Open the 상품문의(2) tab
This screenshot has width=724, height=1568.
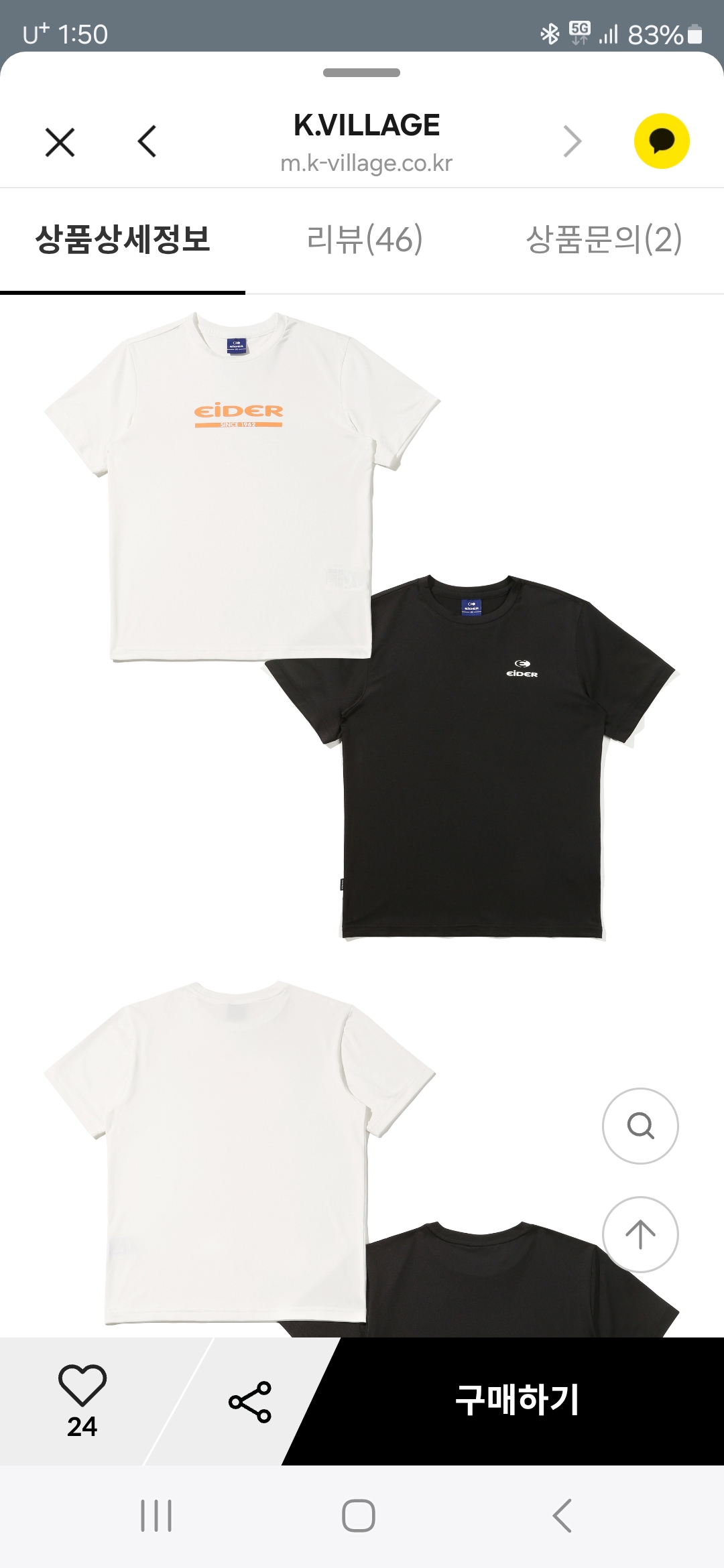point(603,239)
